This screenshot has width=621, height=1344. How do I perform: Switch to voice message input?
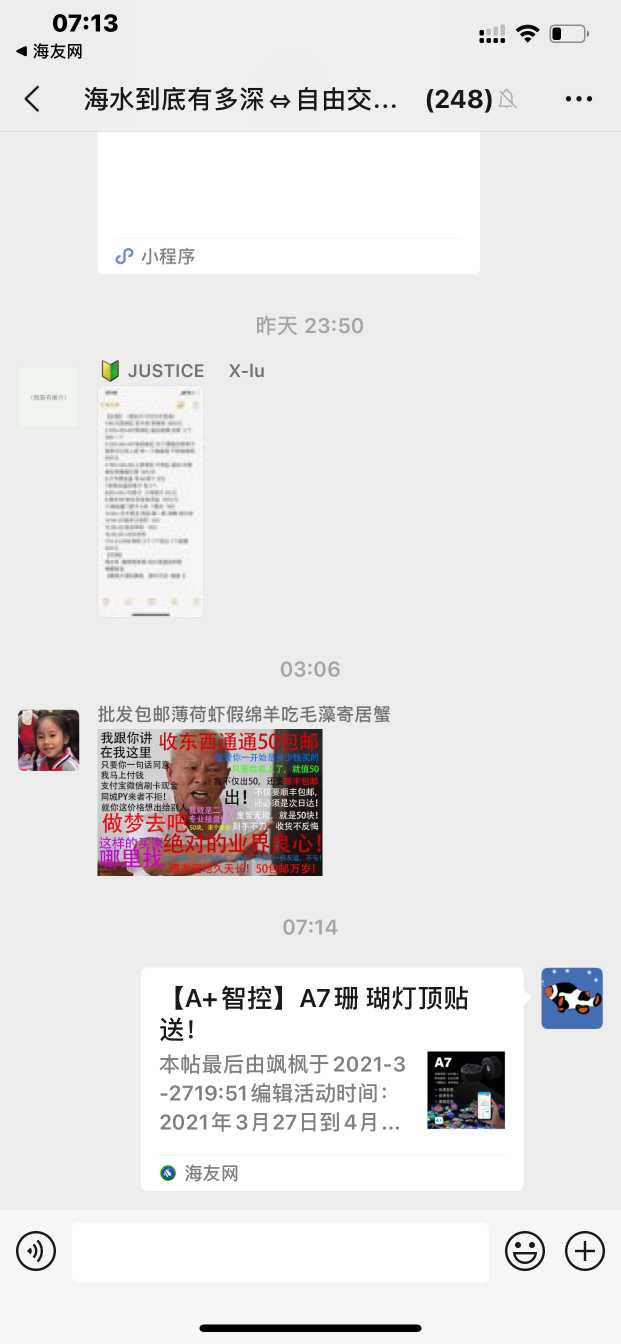pyautogui.click(x=36, y=1251)
